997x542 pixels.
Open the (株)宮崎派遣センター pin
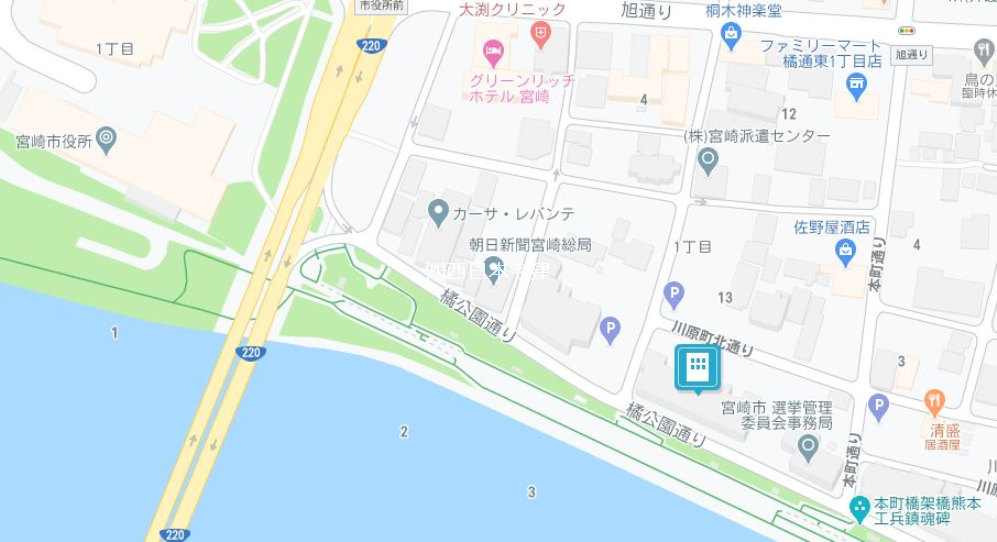(x=708, y=158)
